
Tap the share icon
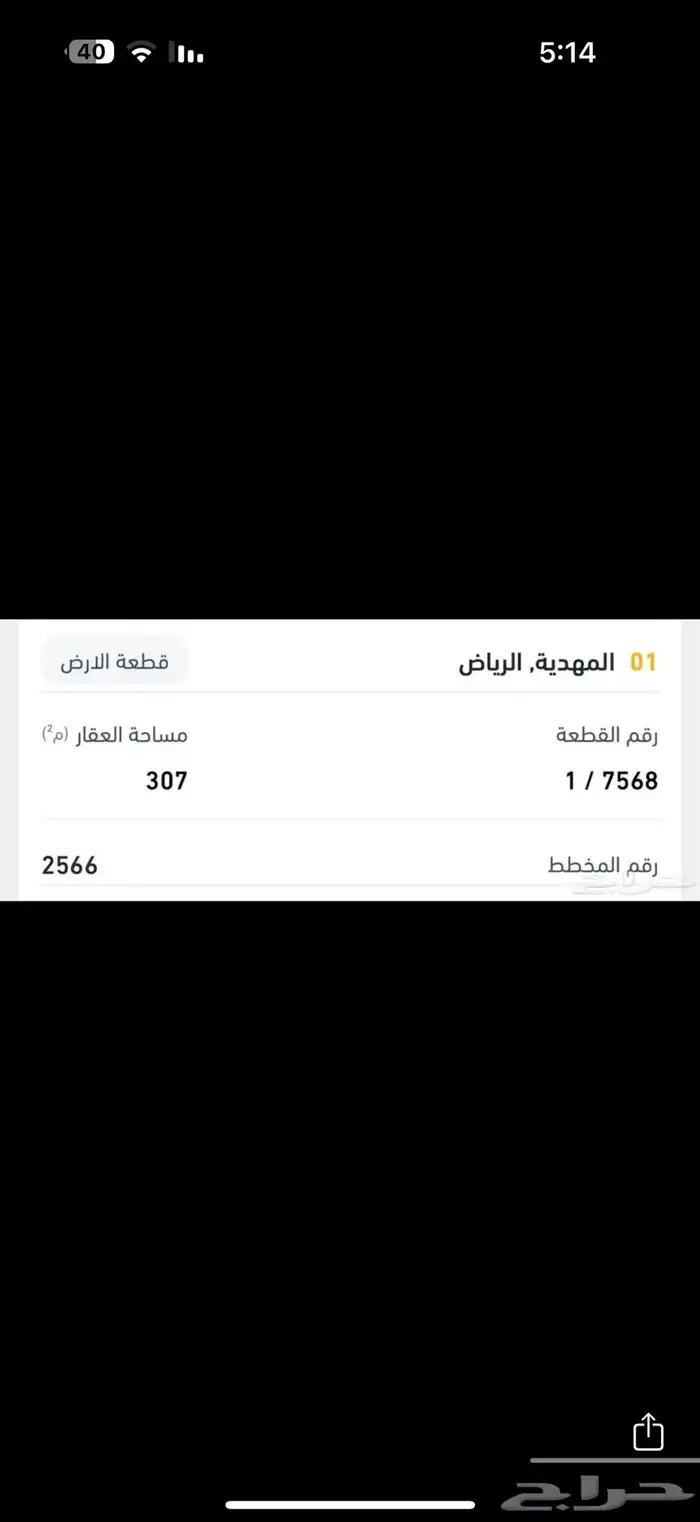pos(648,1431)
